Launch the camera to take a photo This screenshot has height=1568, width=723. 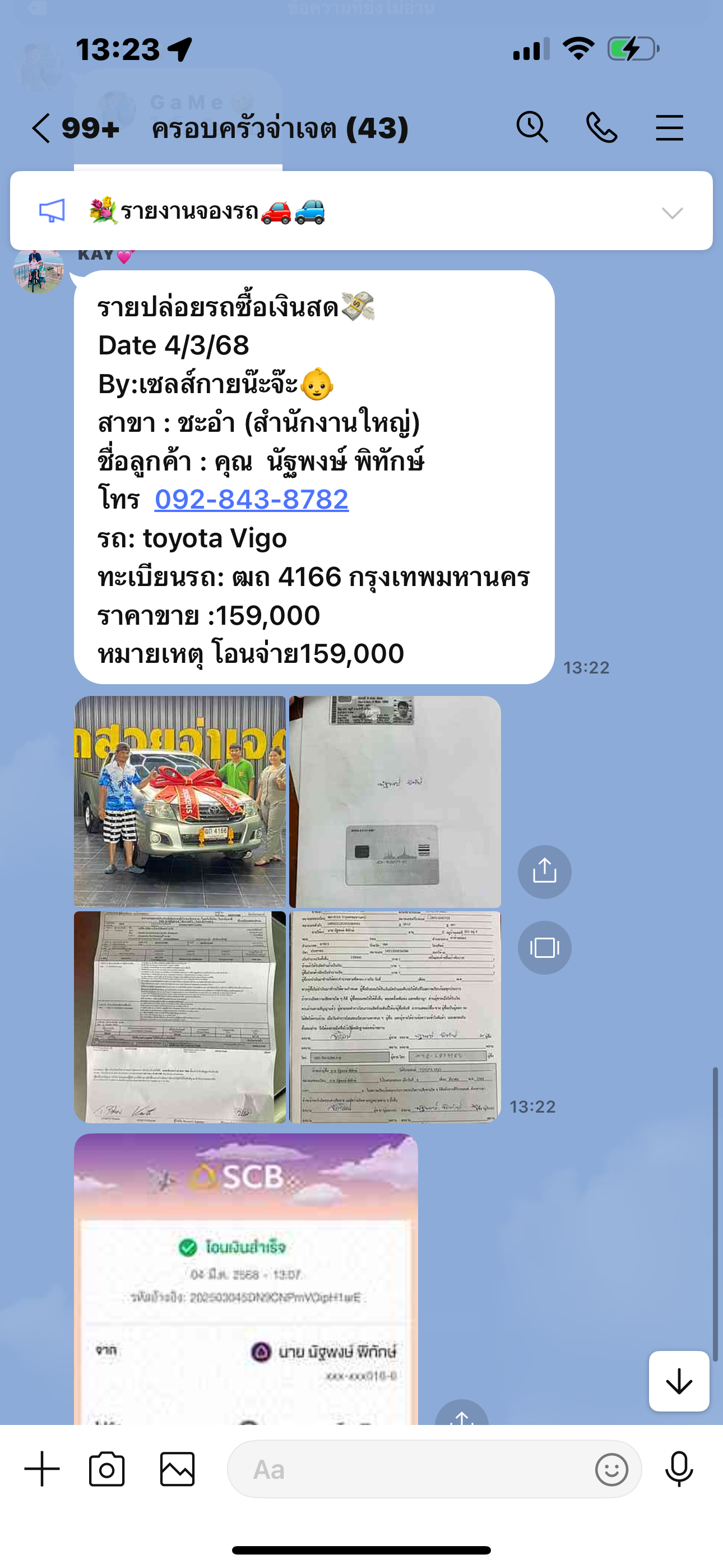pyautogui.click(x=107, y=1469)
